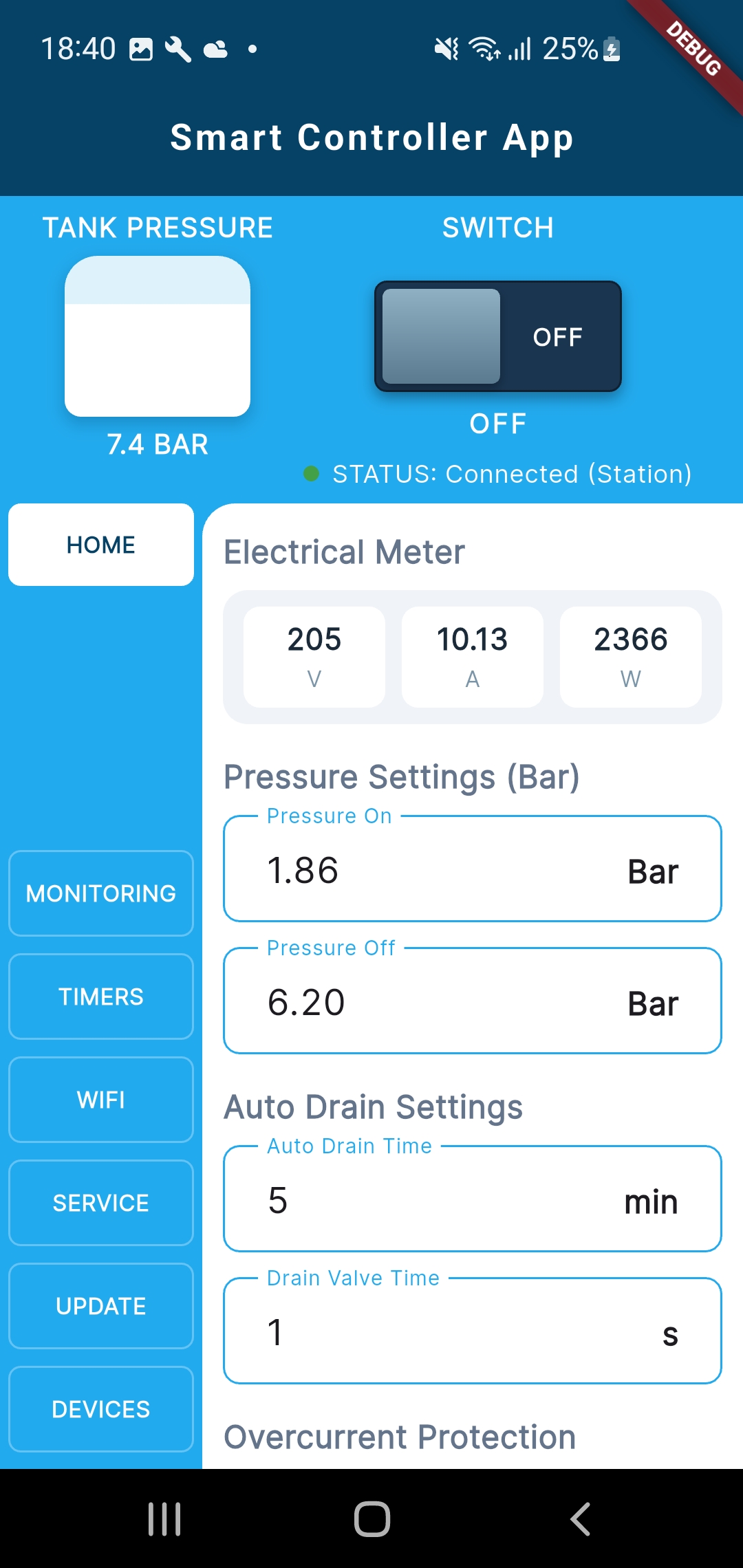Viewport: 743px width, 1568px height.
Task: Tap the tank pressure level indicator
Action: 157,337
